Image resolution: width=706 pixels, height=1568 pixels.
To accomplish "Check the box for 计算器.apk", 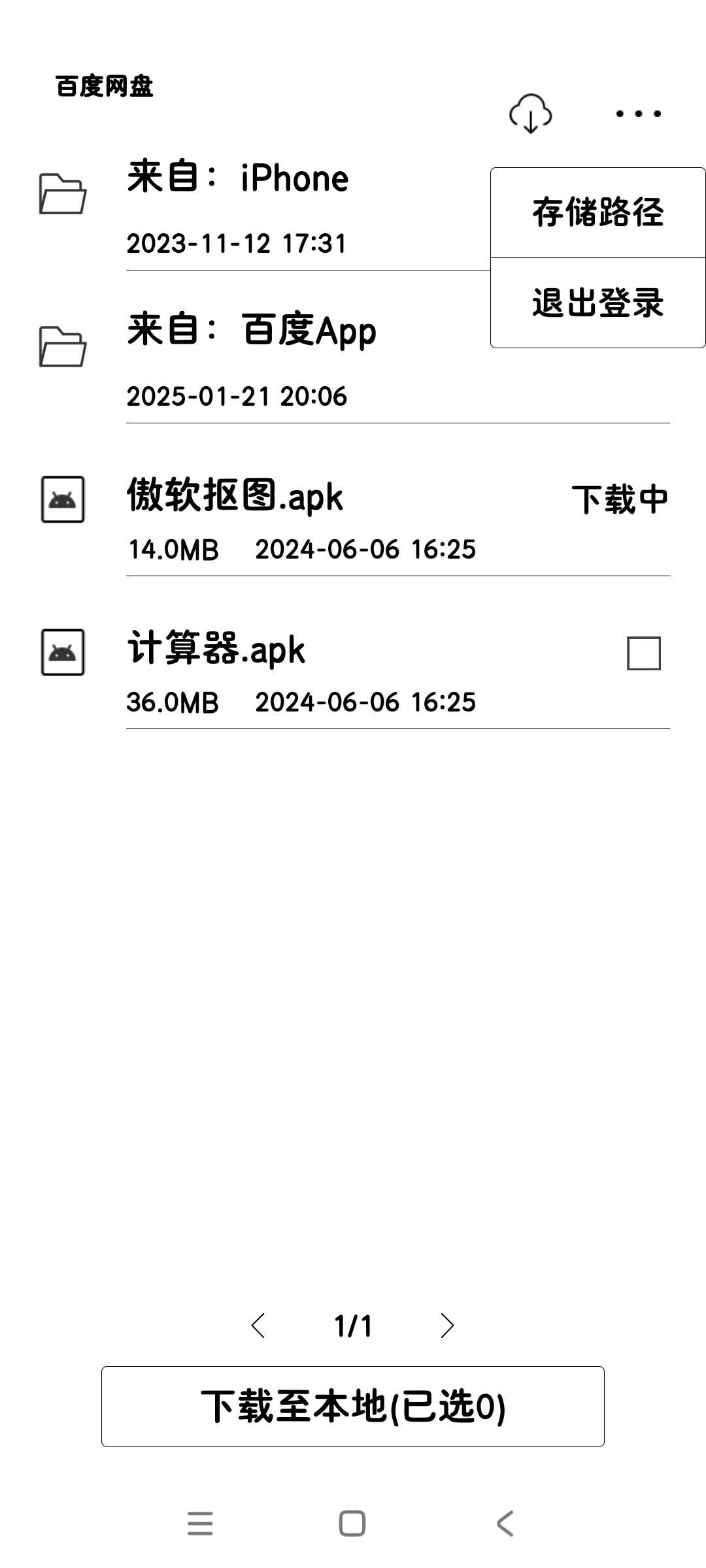I will point(644,653).
